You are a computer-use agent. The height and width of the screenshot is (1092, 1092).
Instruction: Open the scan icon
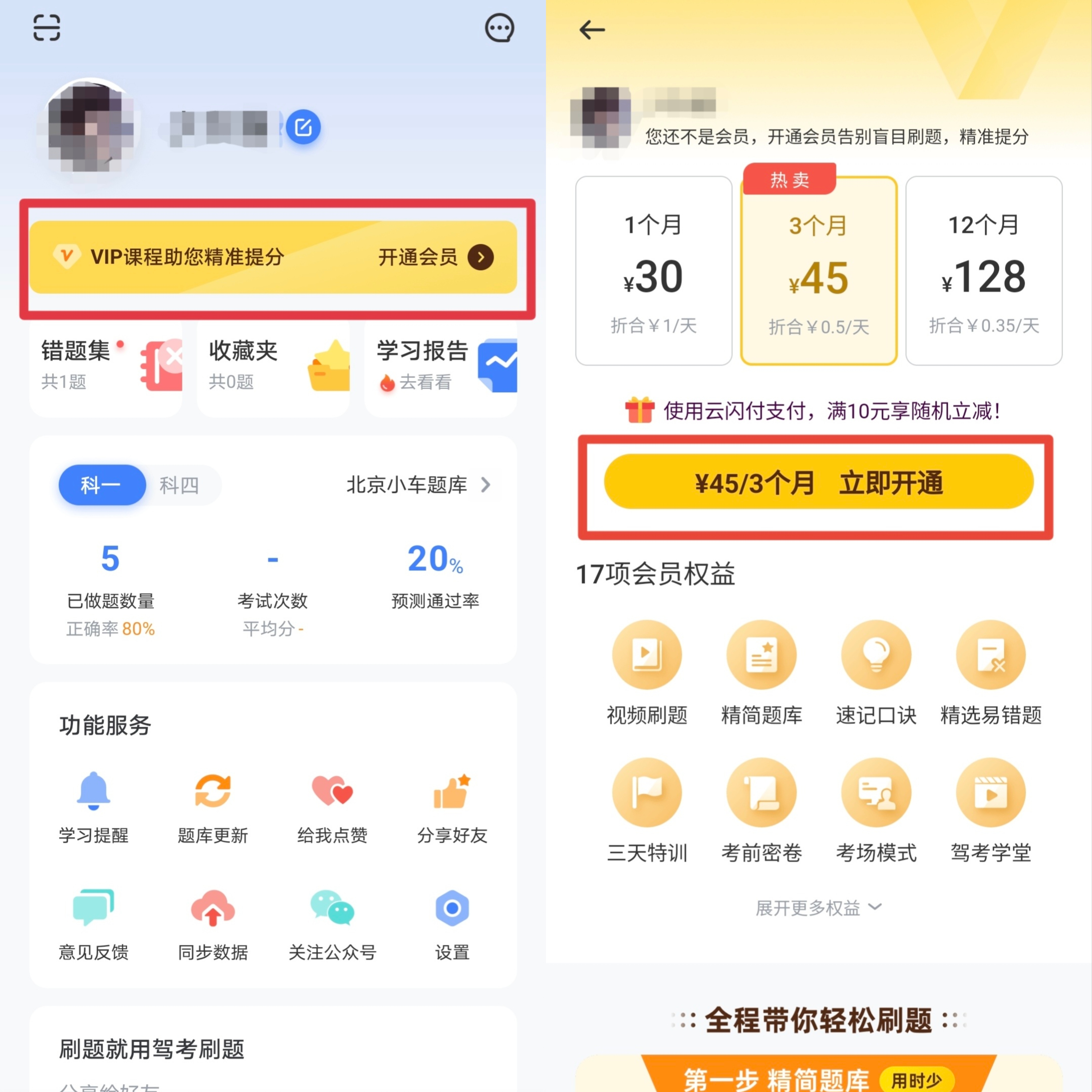[46, 28]
